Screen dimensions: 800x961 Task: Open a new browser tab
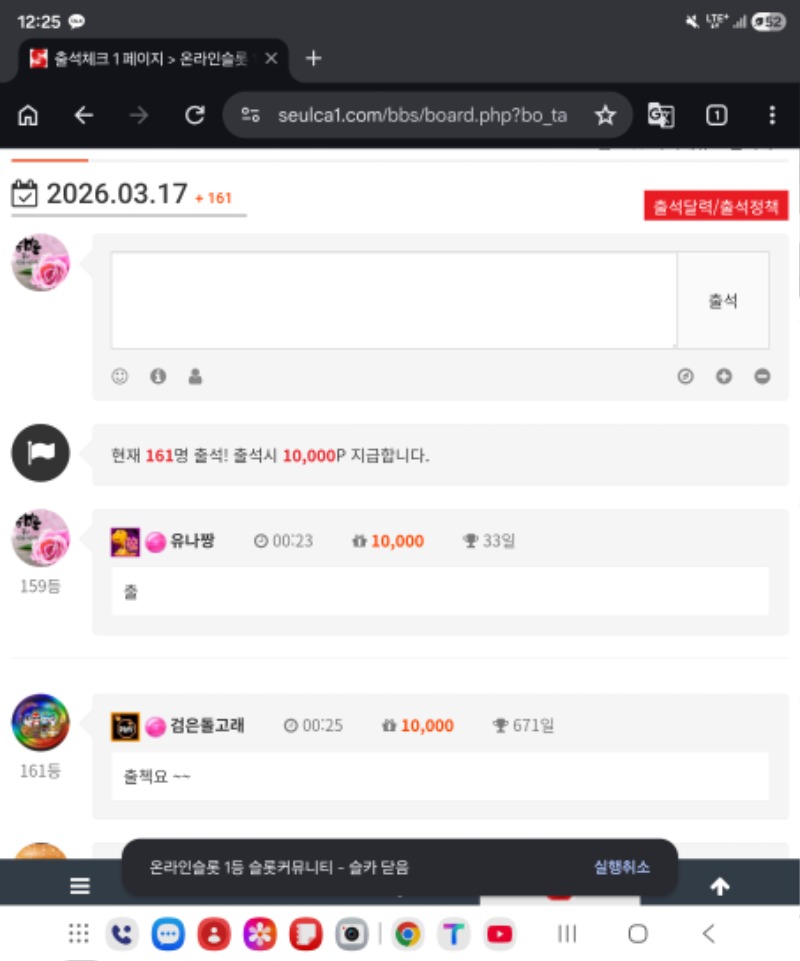click(313, 59)
